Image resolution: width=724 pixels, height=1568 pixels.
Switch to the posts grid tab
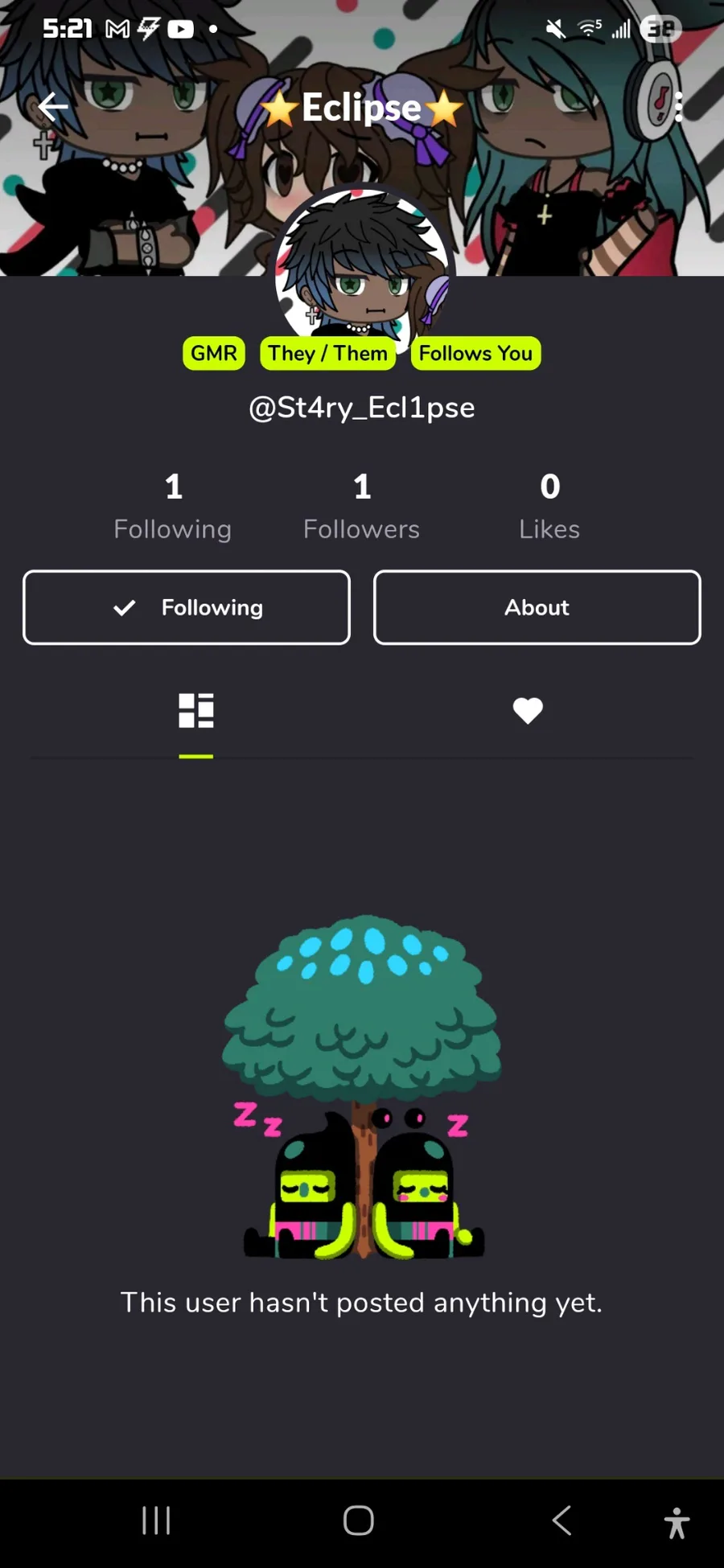point(196,711)
